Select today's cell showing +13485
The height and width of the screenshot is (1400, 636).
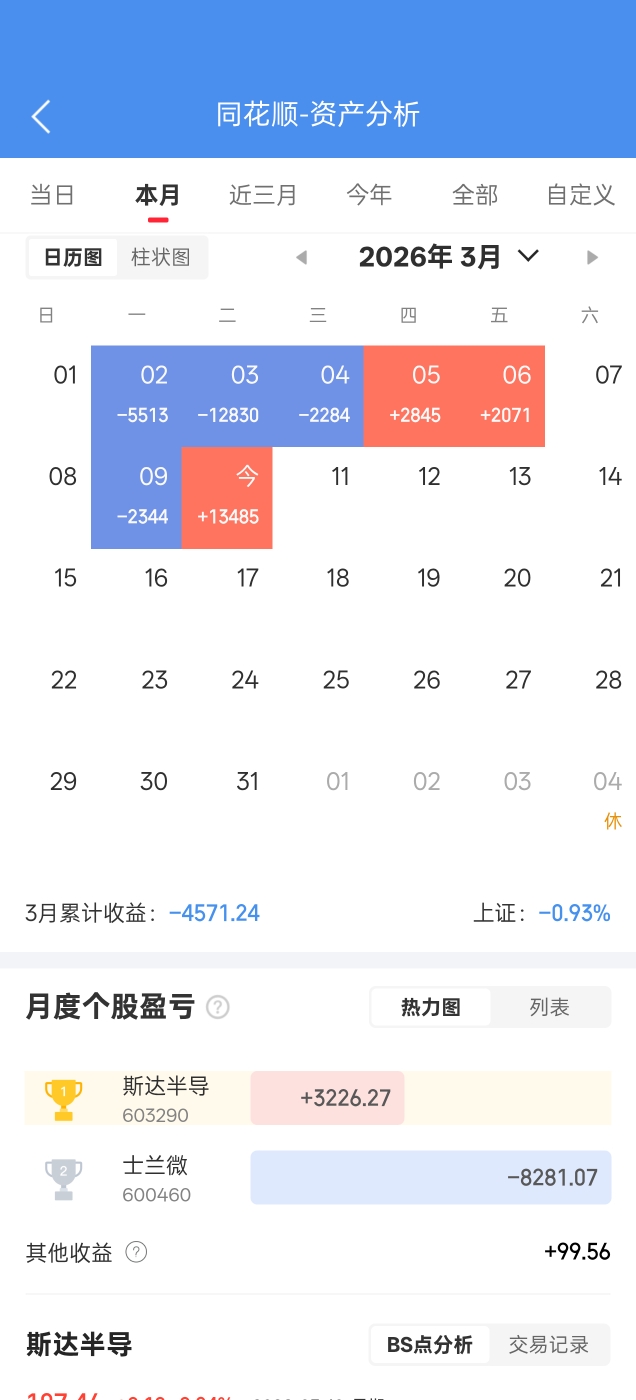(227, 498)
